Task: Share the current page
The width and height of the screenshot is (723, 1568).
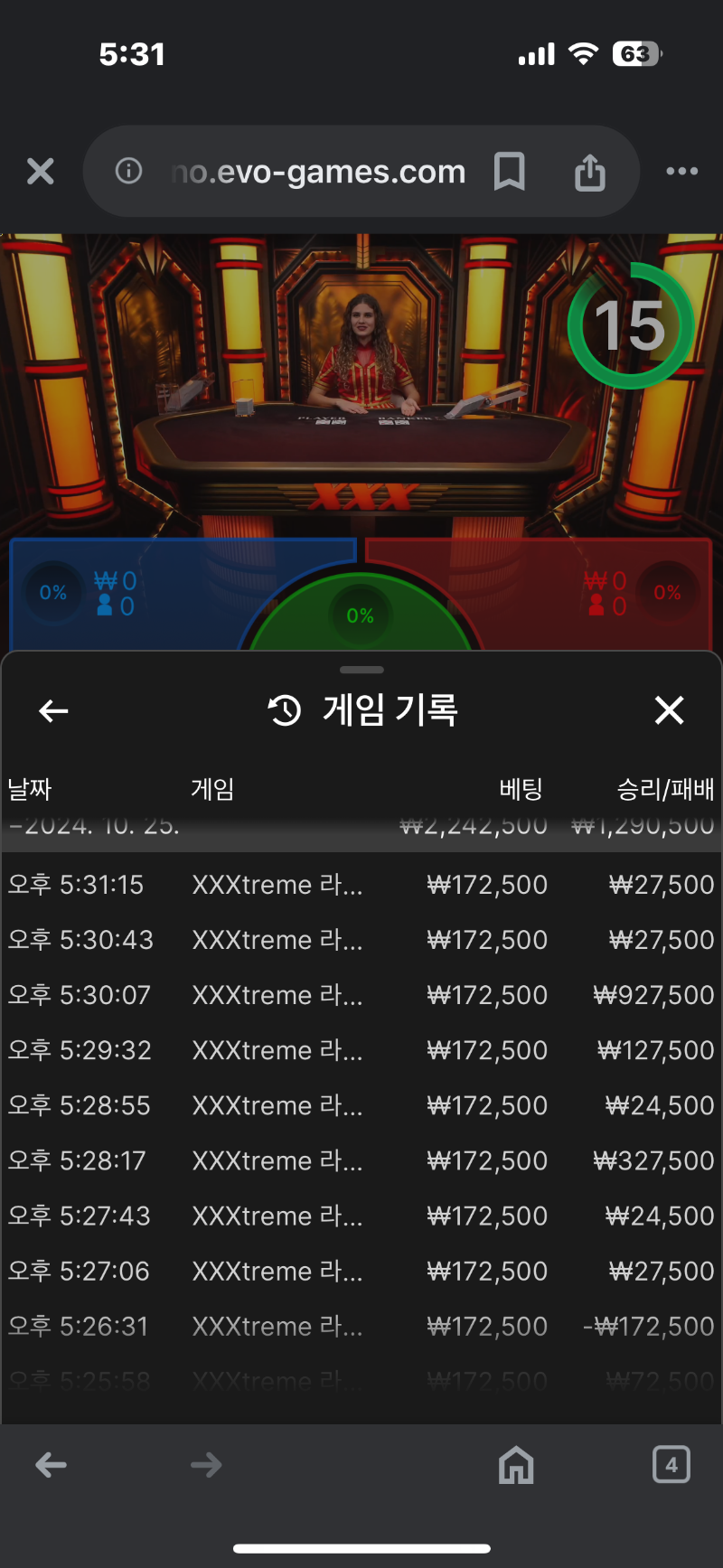Action: click(589, 171)
